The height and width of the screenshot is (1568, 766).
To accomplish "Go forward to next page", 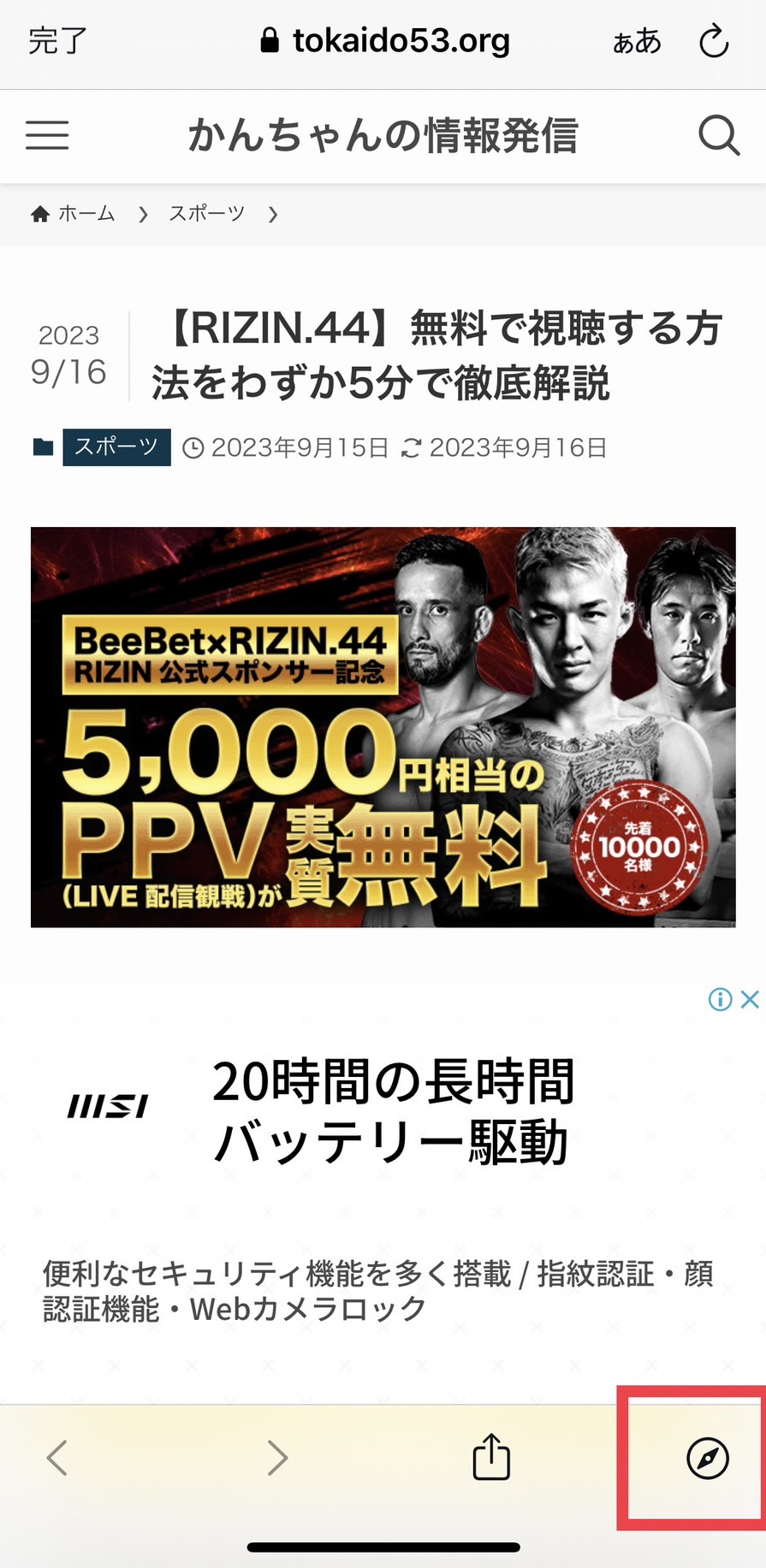I will pos(277,1458).
